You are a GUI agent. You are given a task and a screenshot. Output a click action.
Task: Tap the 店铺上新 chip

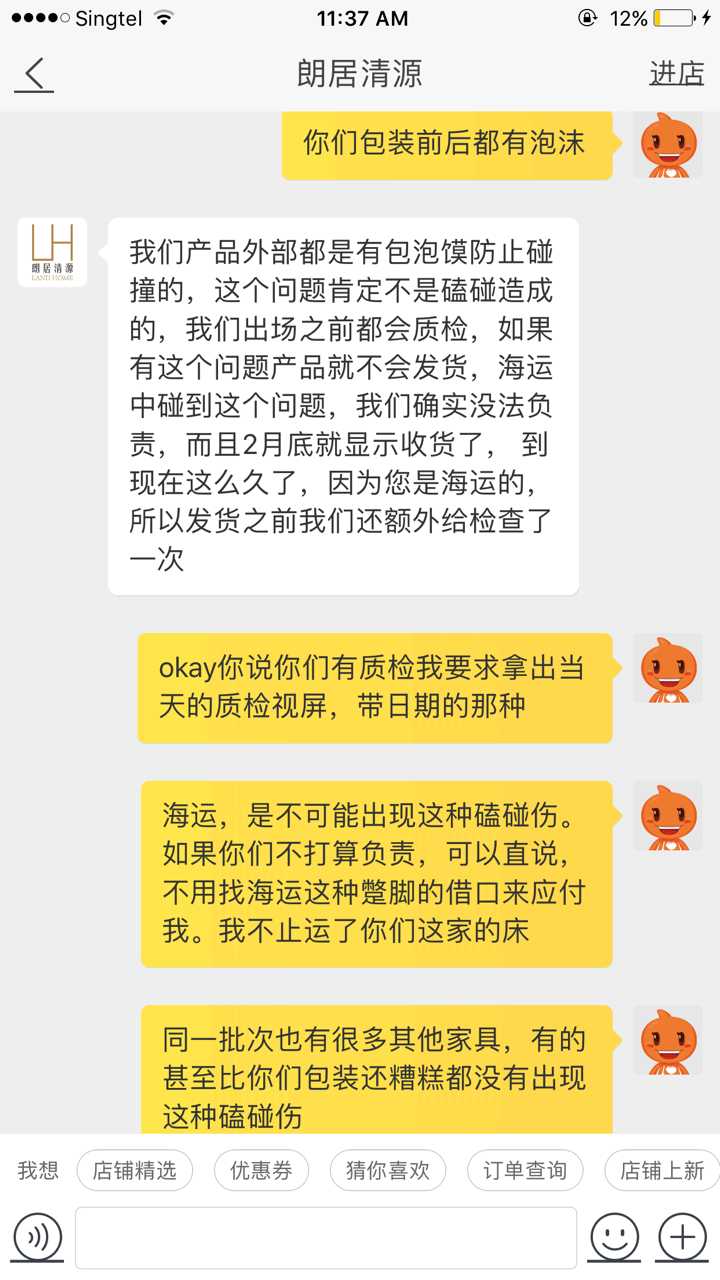pyautogui.click(x=661, y=1170)
